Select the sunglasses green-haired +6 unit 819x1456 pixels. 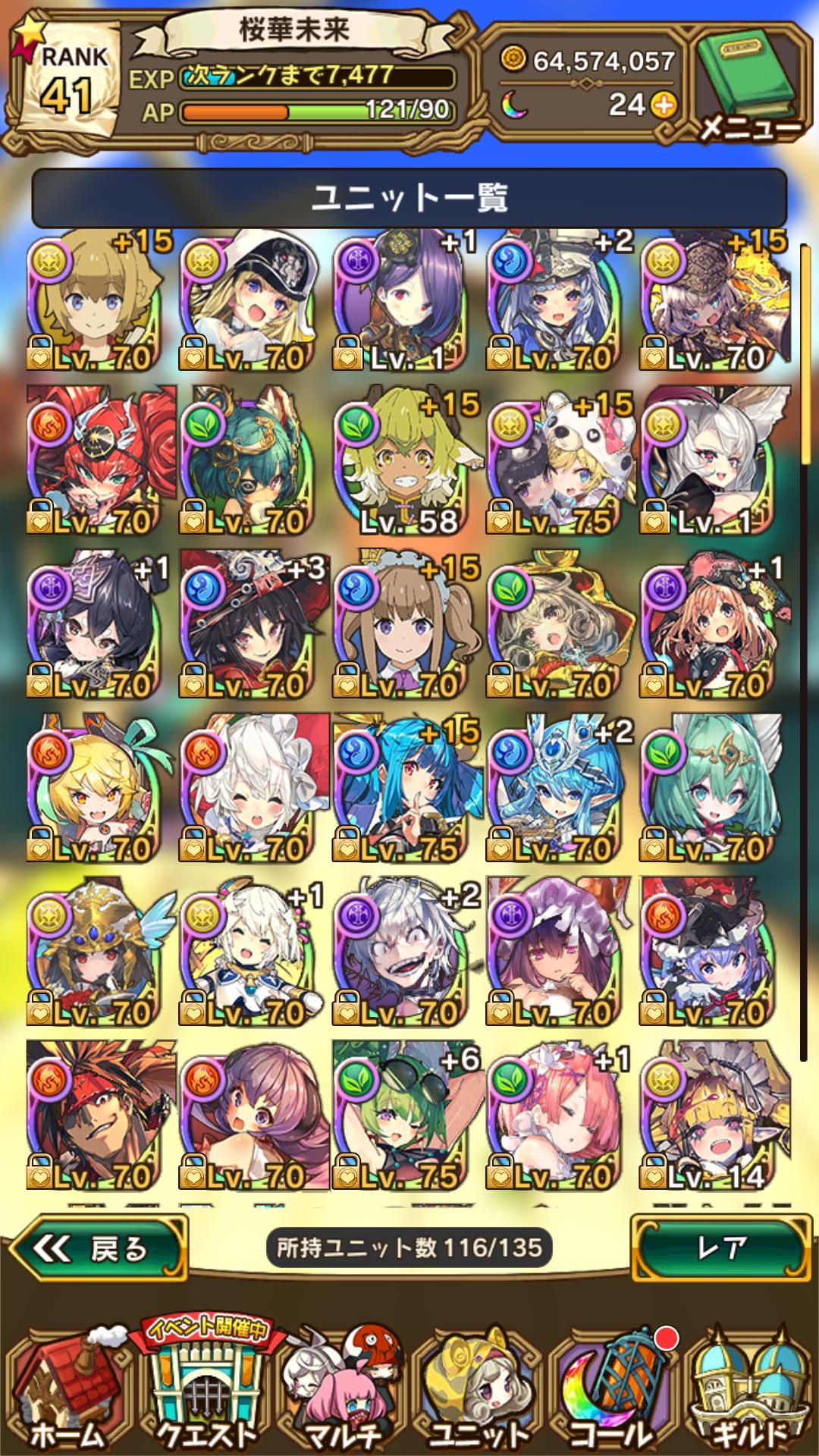coord(408,1118)
